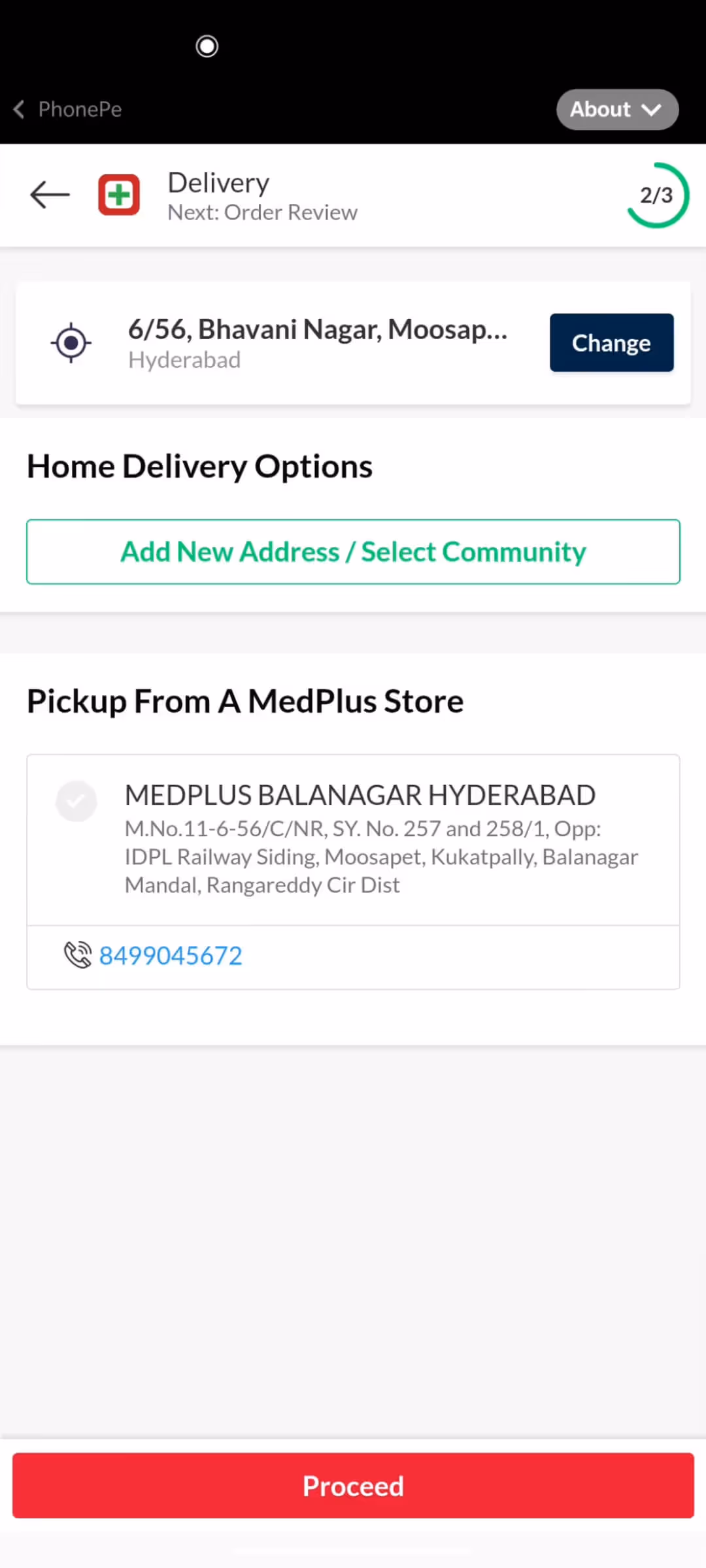This screenshot has height=1568, width=706.
Task: Change the Bhavani Nagar delivery address
Action: point(611,343)
